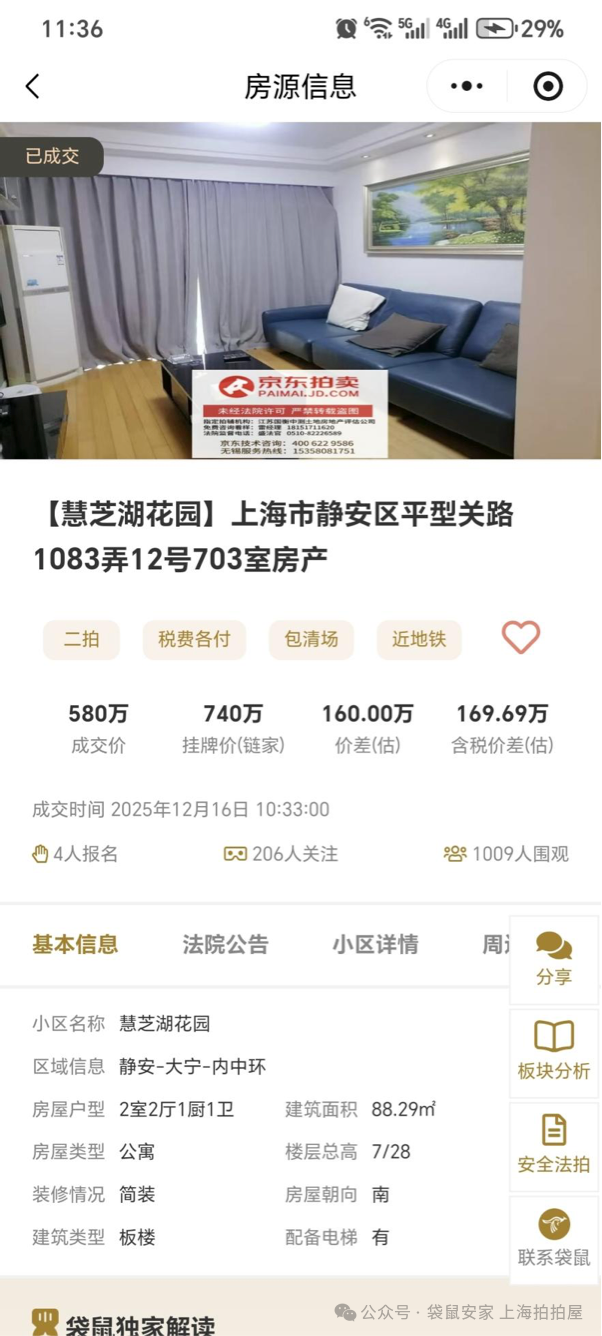Open the 板块分析 side button
The height and width of the screenshot is (1336, 602).
[554, 1052]
